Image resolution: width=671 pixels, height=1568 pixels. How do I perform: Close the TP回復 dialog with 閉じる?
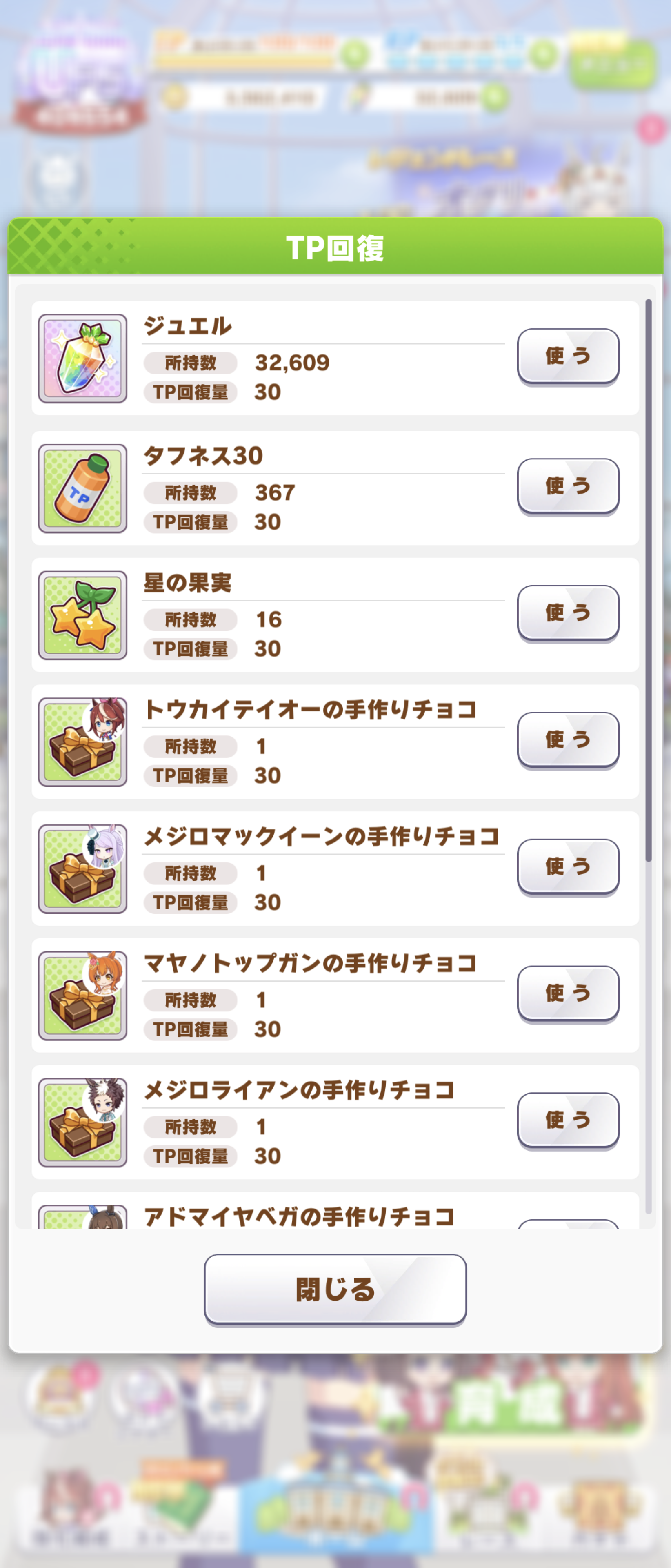tap(335, 1289)
